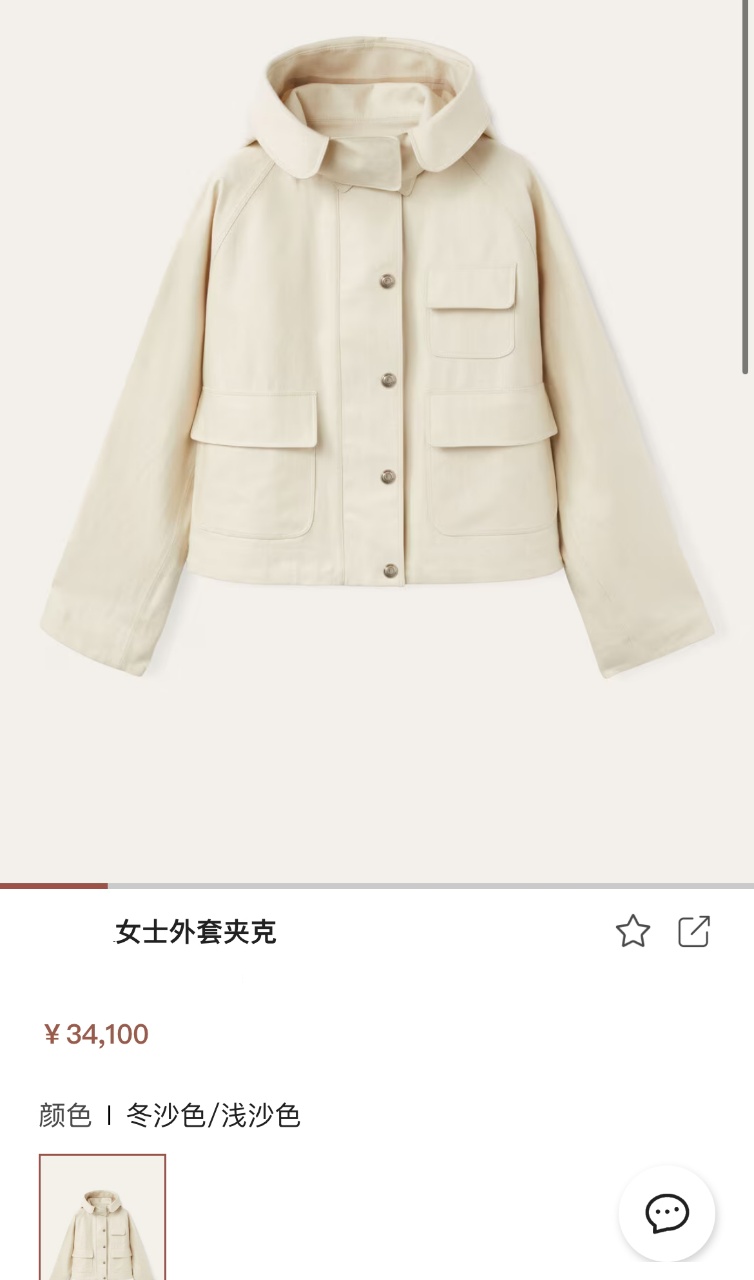Select the 冬沙色/浅沙色 color swatch
The image size is (754, 1280).
pos(102,1218)
